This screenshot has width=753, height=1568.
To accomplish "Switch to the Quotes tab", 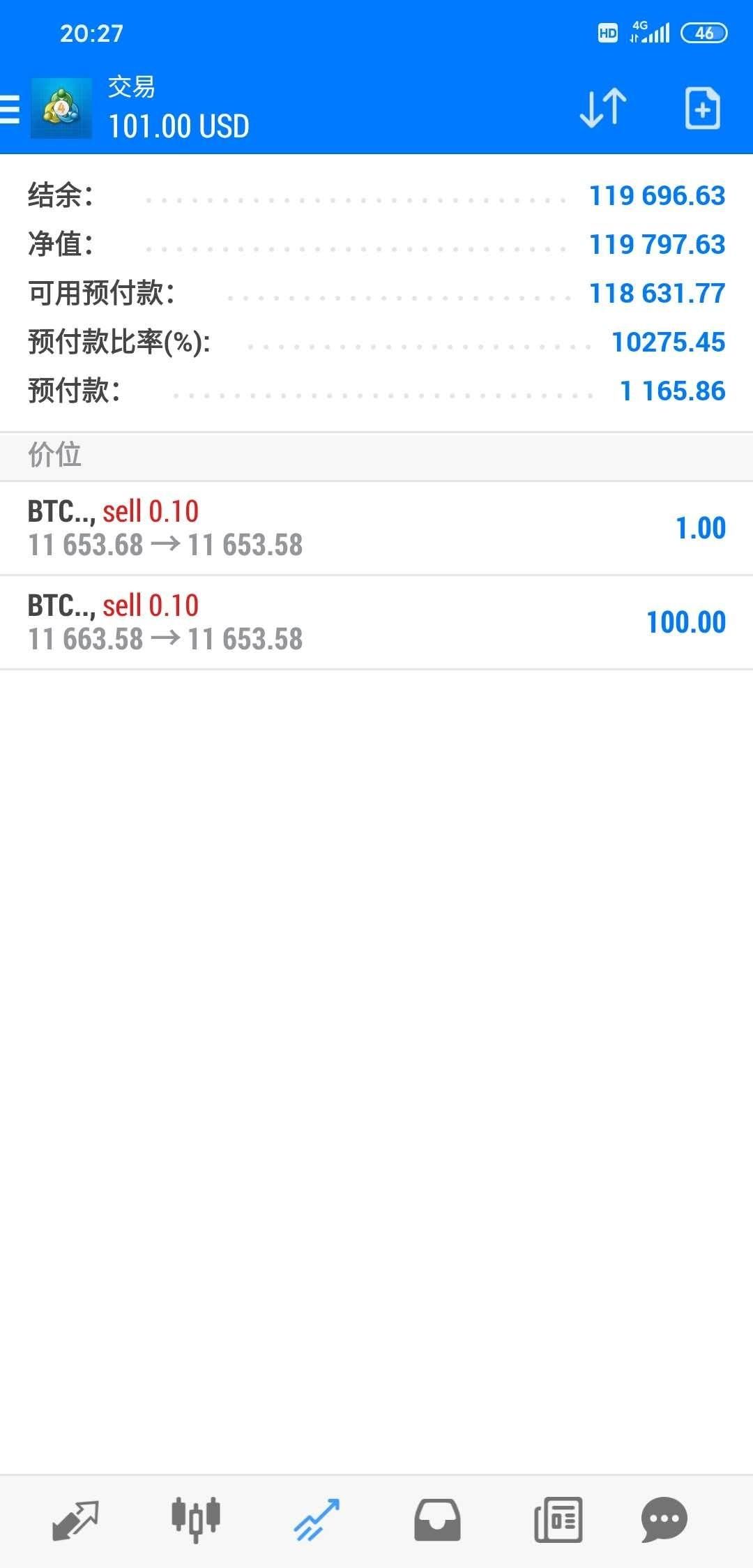I will point(75,1520).
